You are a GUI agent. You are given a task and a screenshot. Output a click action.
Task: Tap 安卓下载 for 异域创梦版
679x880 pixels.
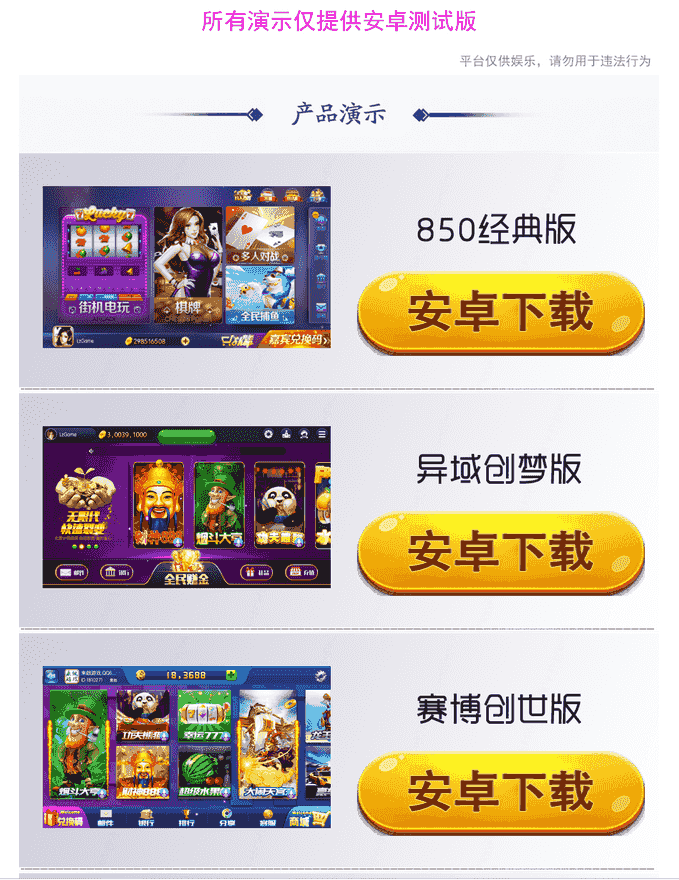[500, 552]
